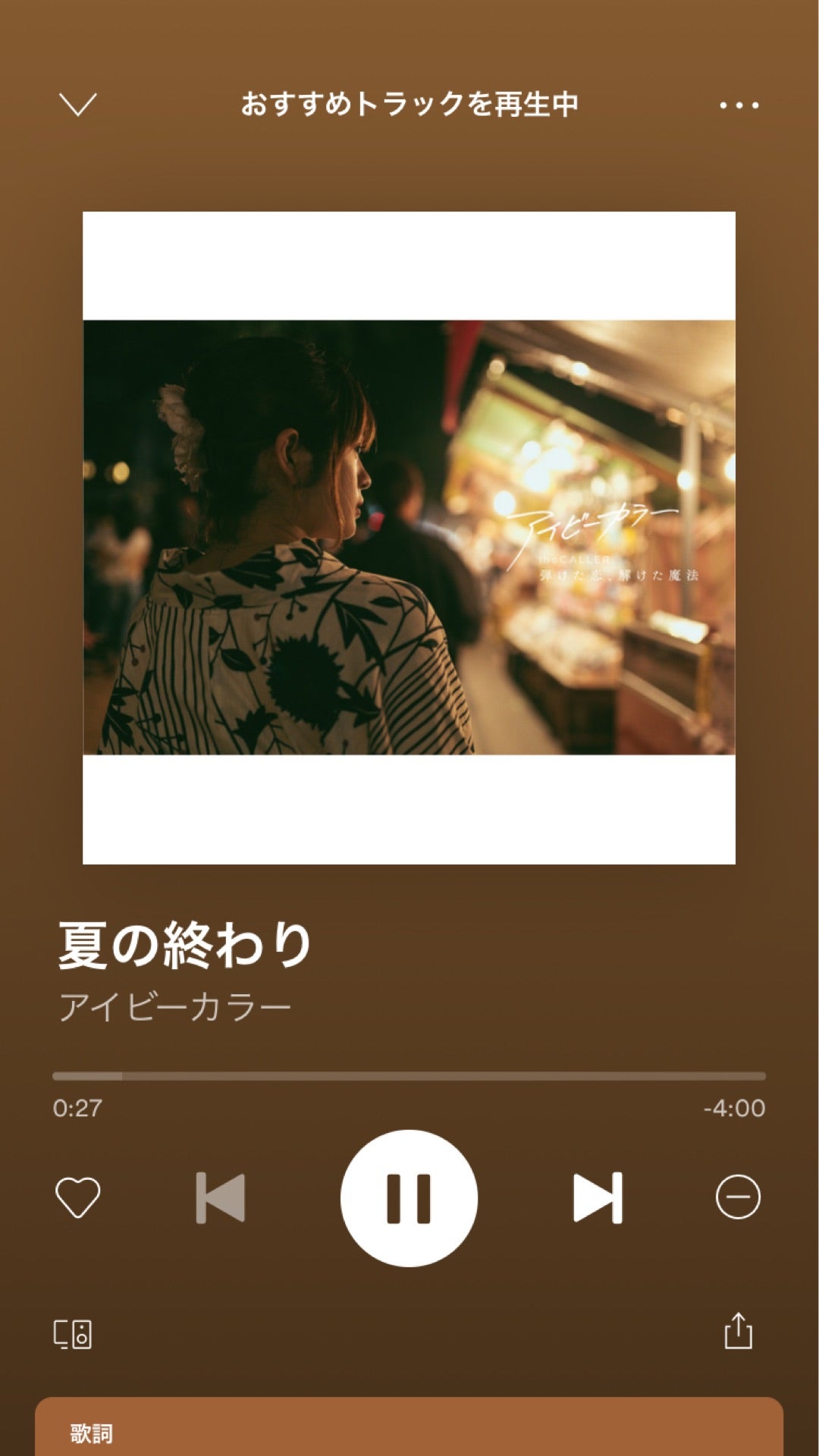Collapse the now playing screen
Image resolution: width=819 pixels, height=1456 pixels.
(77, 105)
